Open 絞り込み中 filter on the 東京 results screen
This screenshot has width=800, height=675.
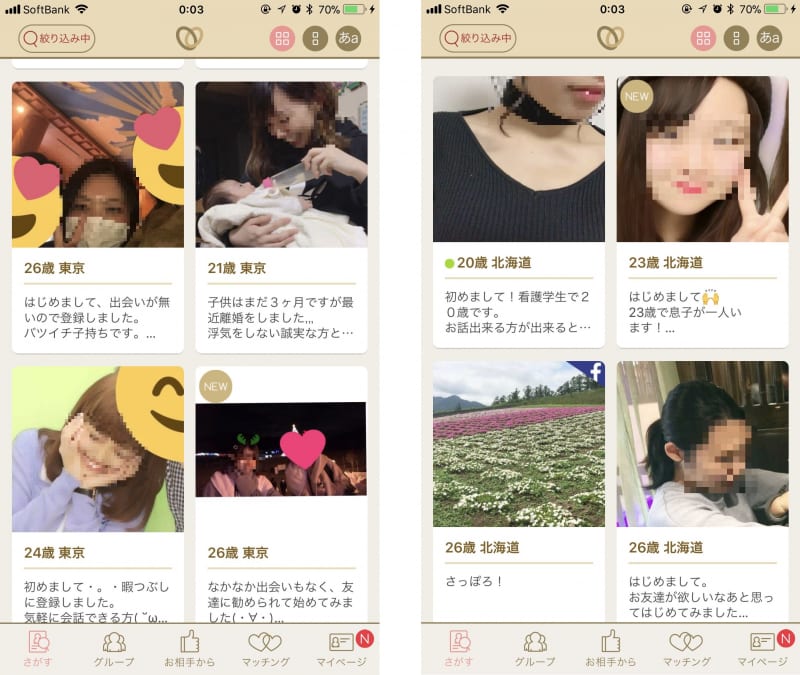pos(57,39)
